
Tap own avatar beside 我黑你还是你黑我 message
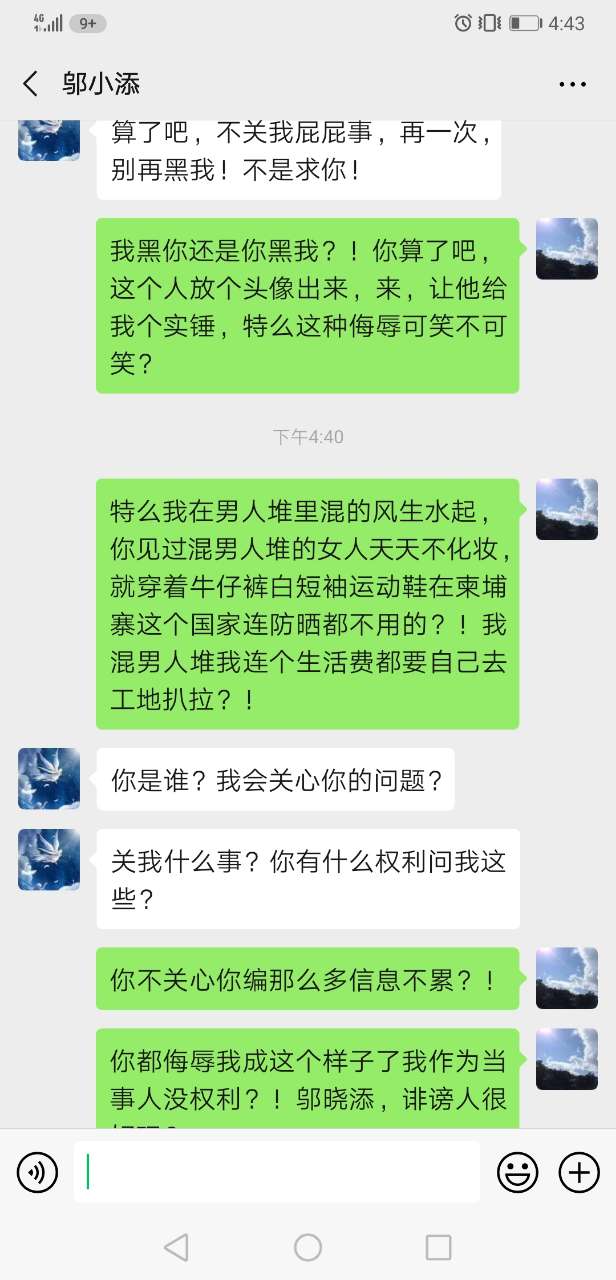567,249
